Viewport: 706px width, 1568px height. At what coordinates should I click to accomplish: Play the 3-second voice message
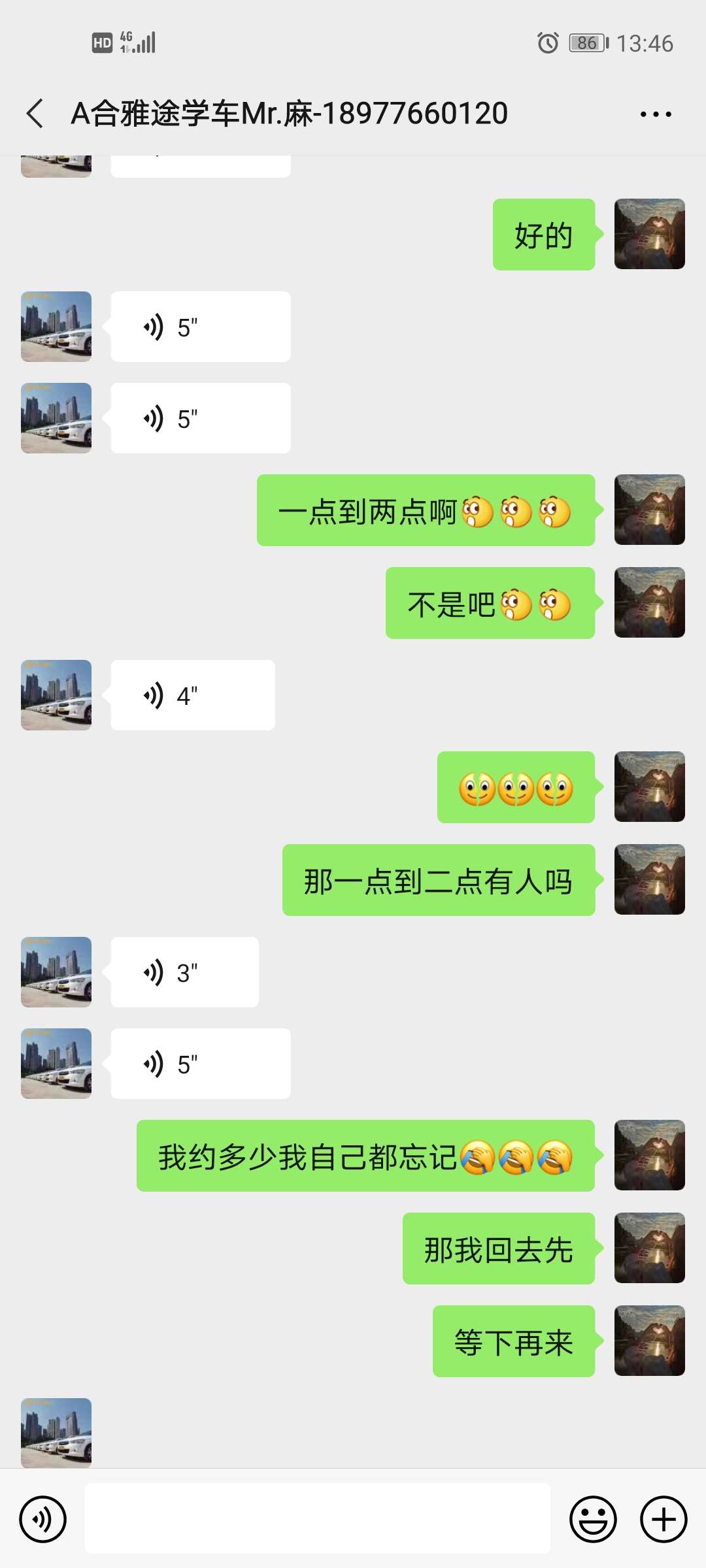(x=185, y=972)
